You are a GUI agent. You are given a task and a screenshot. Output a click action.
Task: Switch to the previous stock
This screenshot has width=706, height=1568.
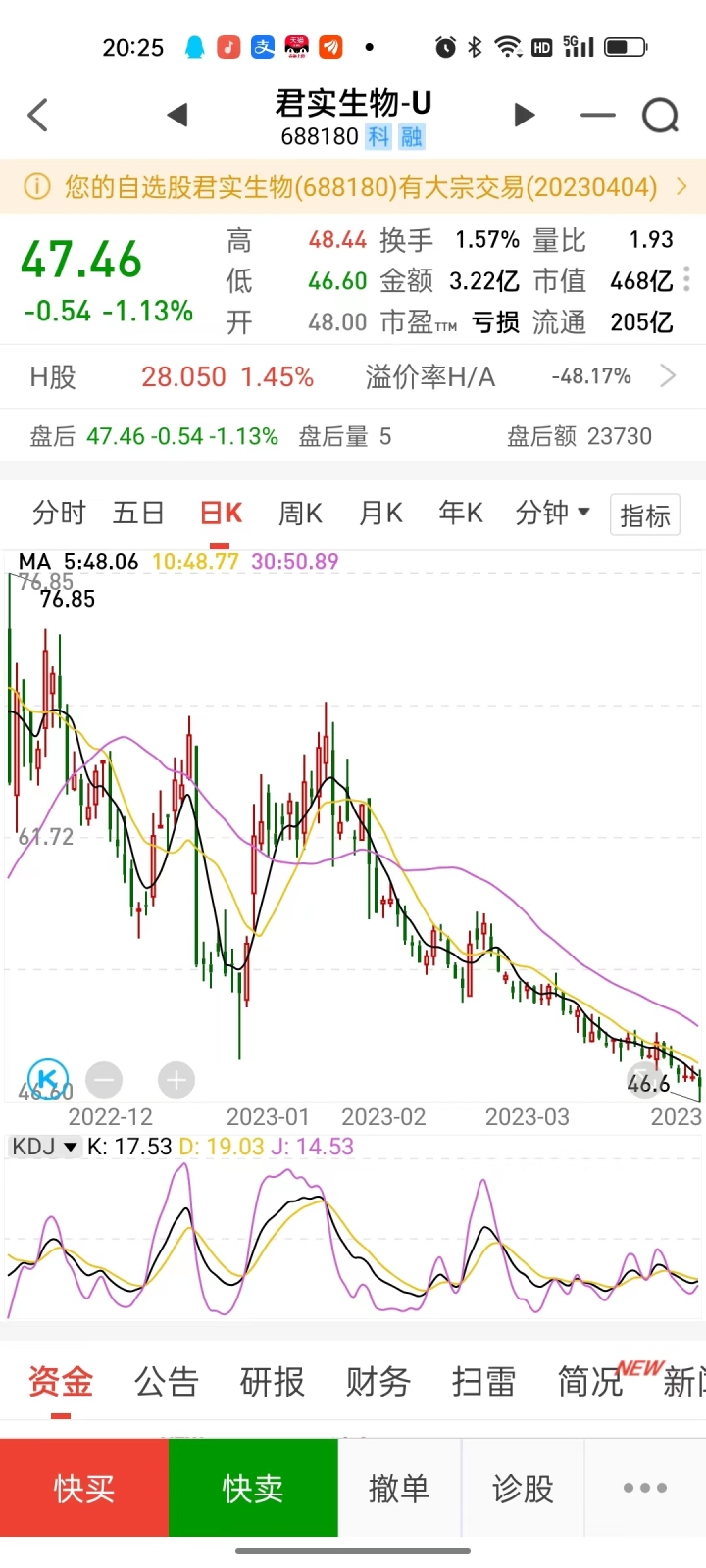(x=177, y=116)
